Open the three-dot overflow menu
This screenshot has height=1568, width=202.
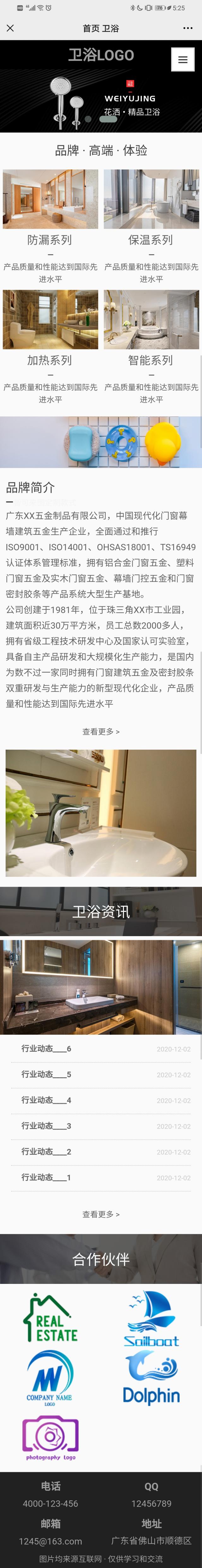click(187, 28)
